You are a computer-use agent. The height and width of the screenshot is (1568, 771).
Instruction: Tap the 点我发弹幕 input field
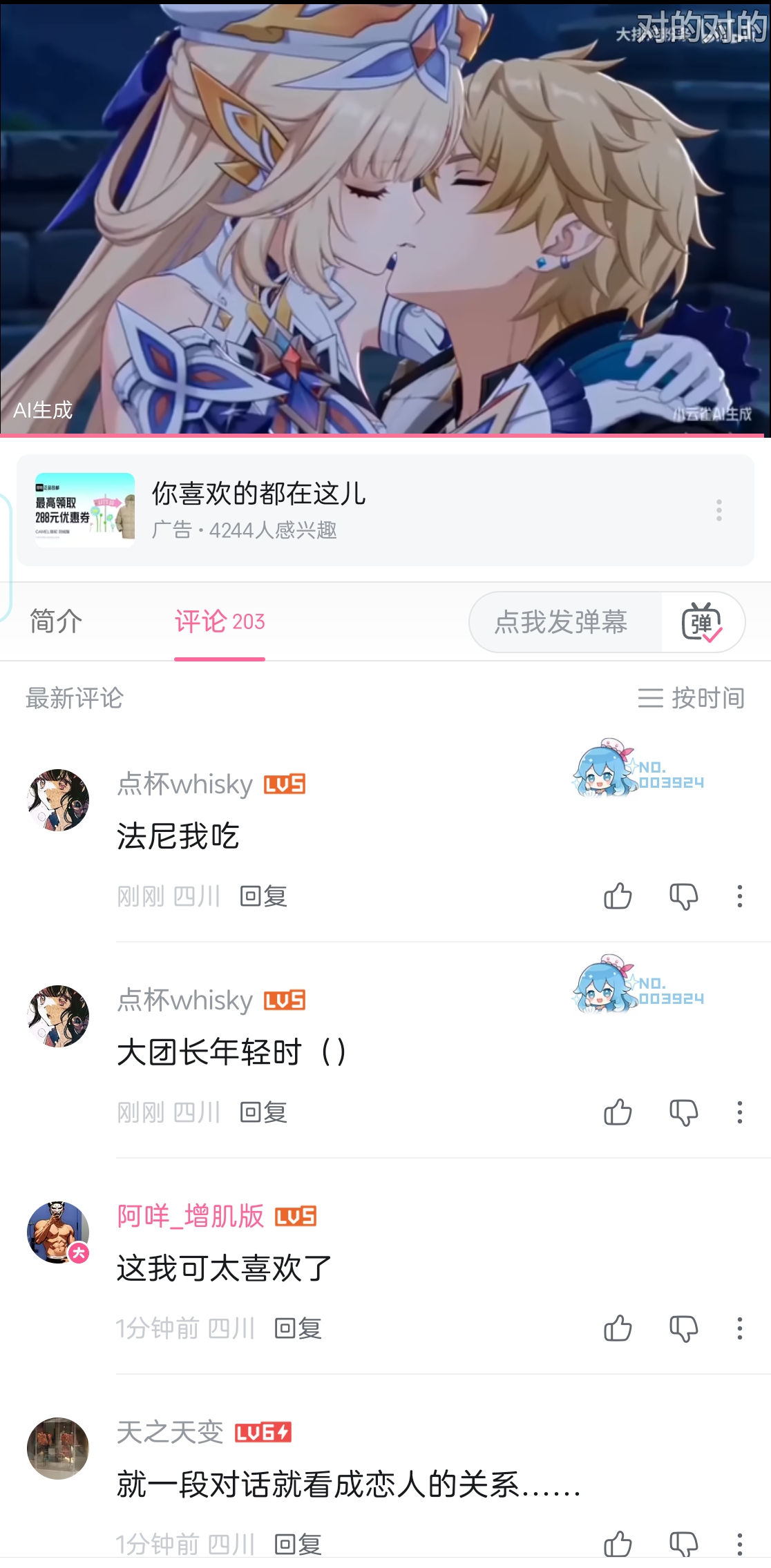click(x=561, y=622)
